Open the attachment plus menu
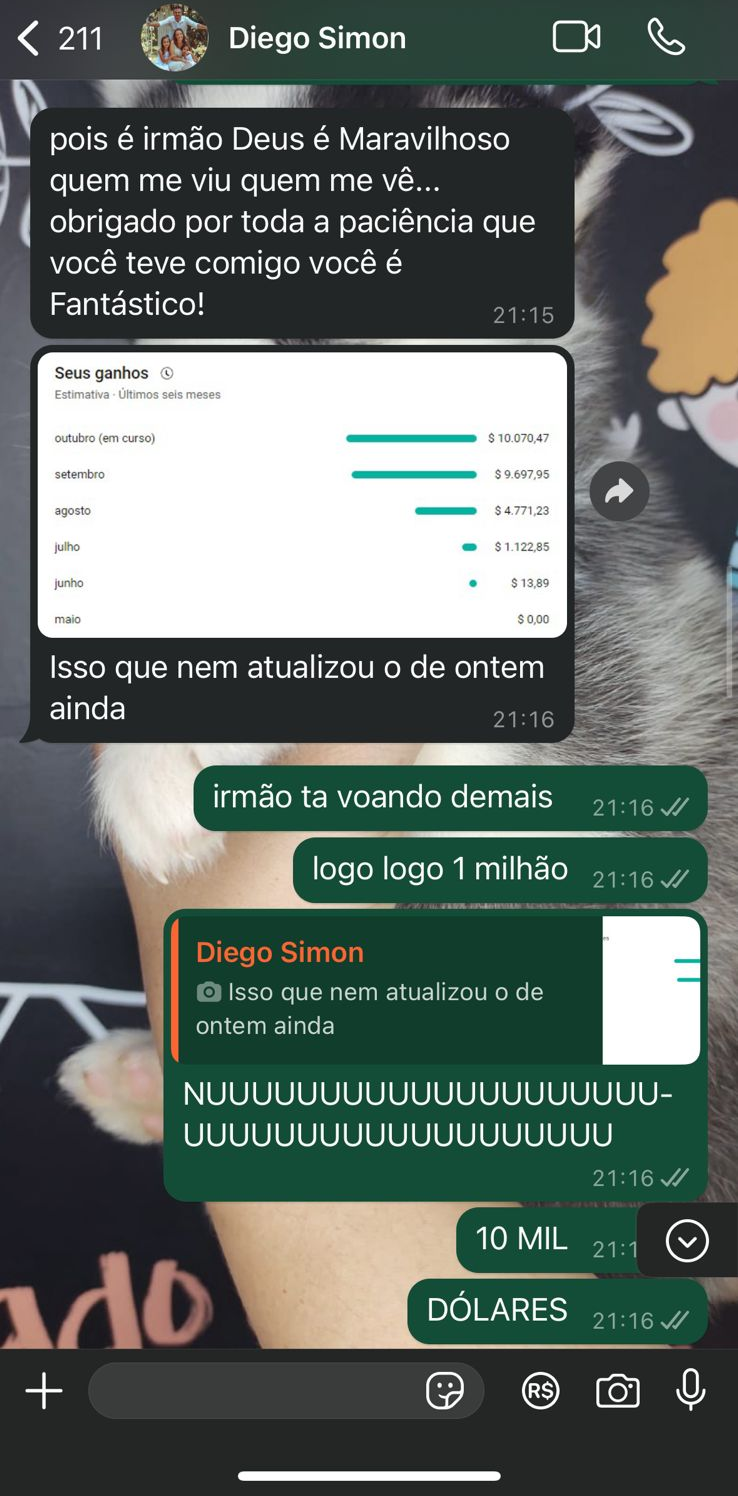 pos(44,1391)
